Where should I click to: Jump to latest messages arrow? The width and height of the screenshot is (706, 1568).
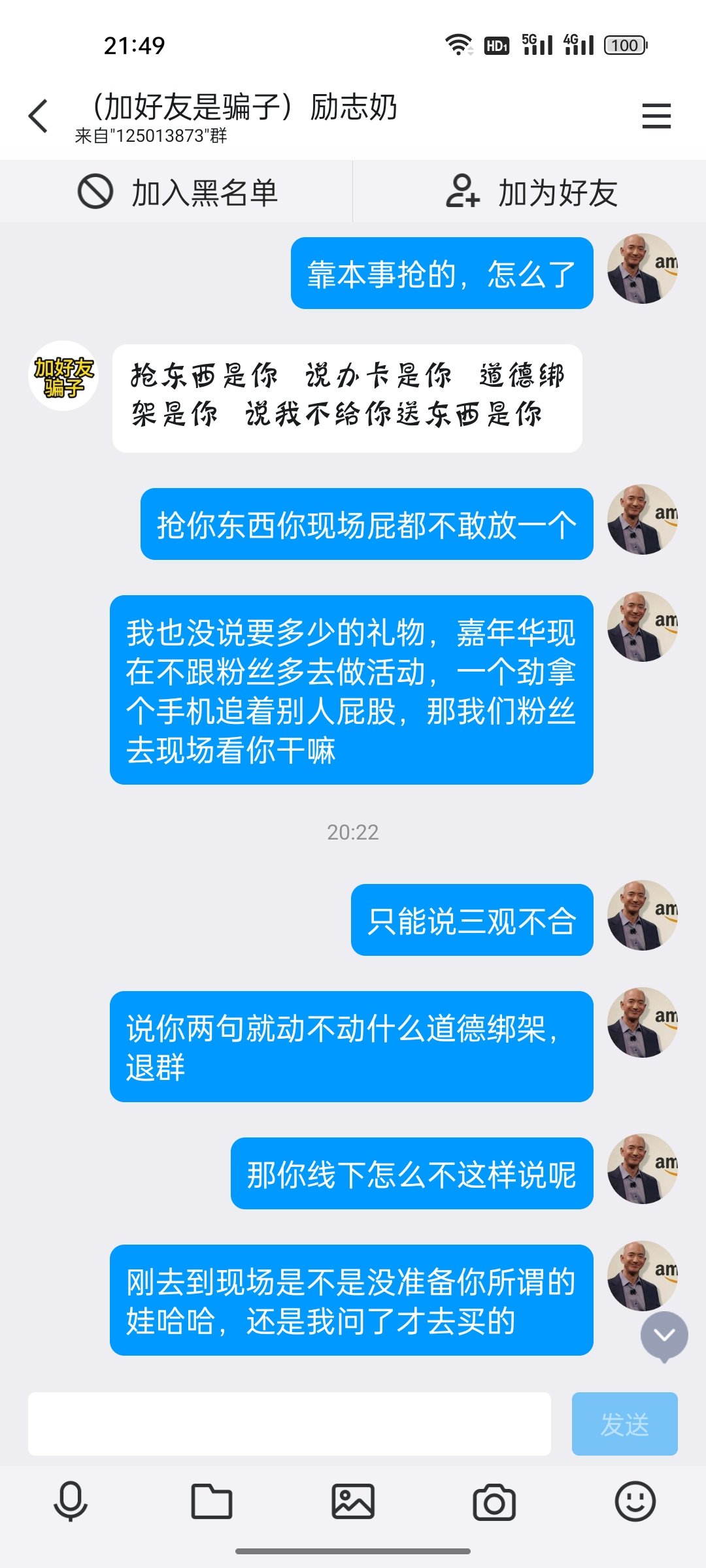[664, 1335]
